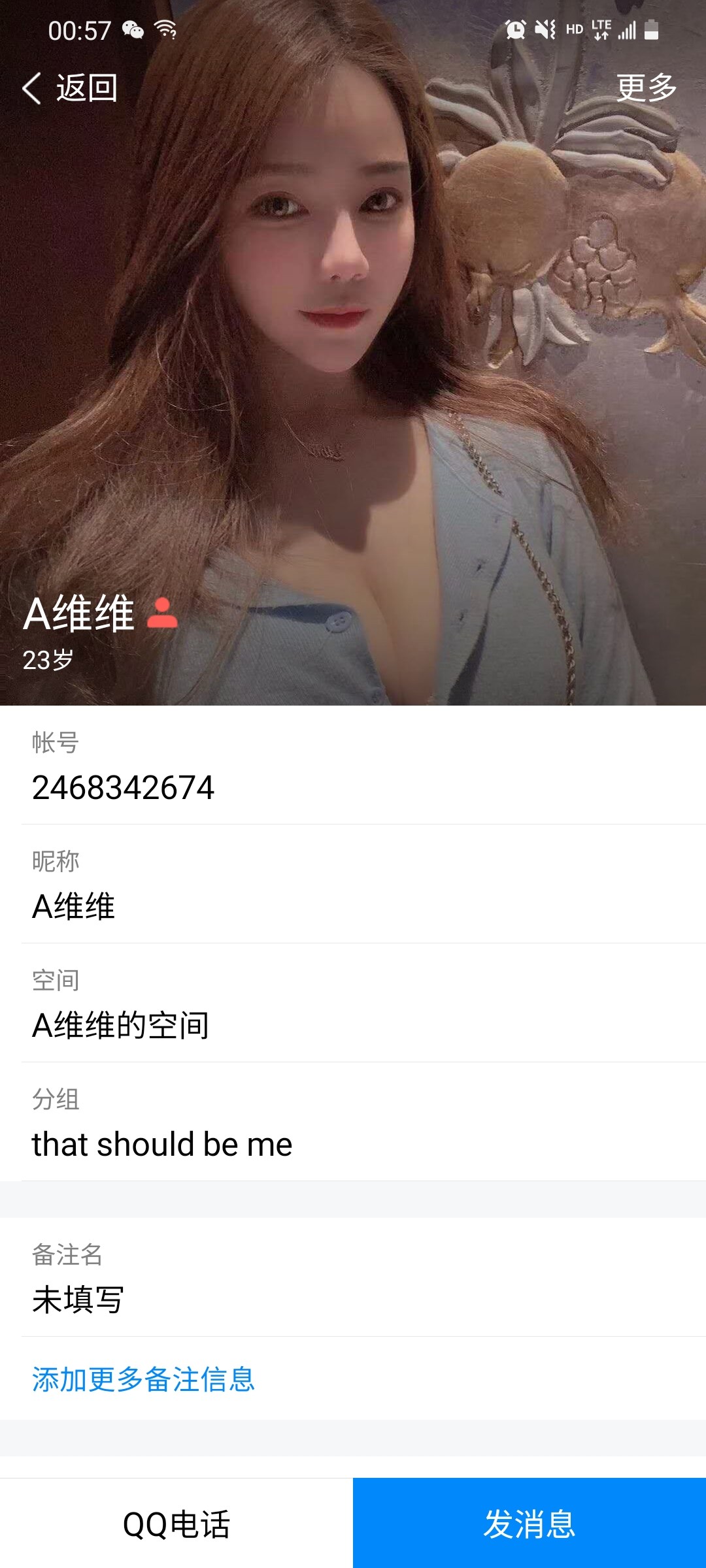Tap 发消息 to send a message
The height and width of the screenshot is (1568, 706).
(x=529, y=1522)
